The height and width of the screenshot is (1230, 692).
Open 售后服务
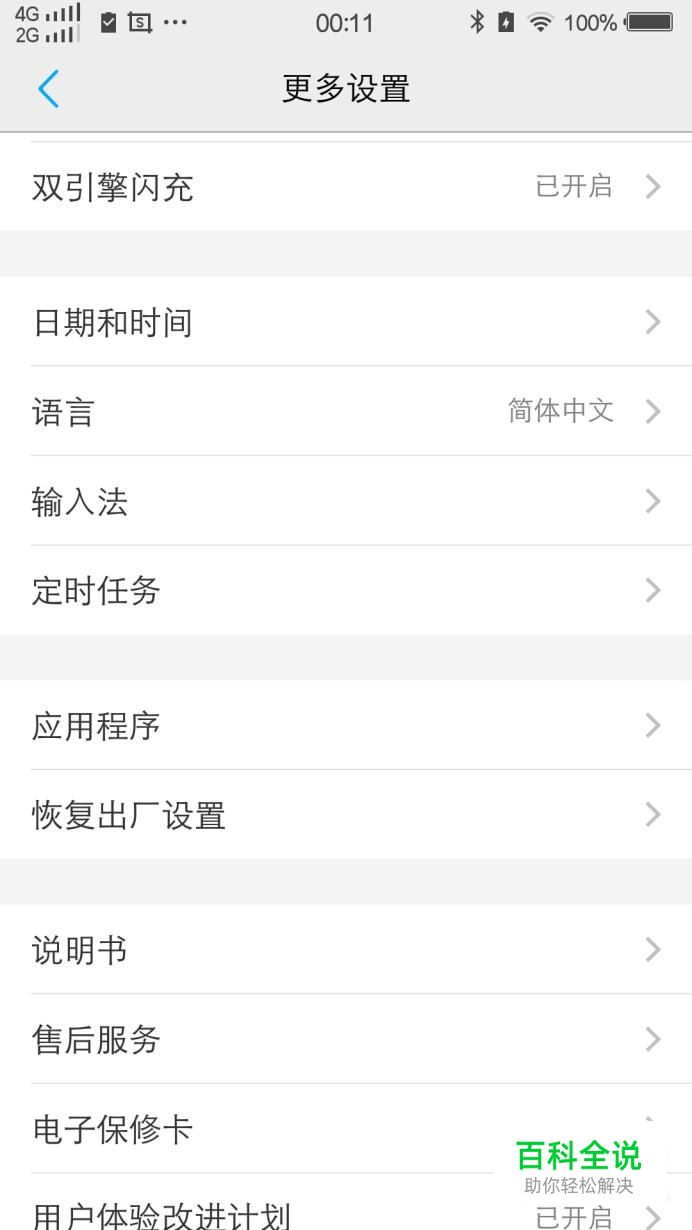coord(346,1039)
